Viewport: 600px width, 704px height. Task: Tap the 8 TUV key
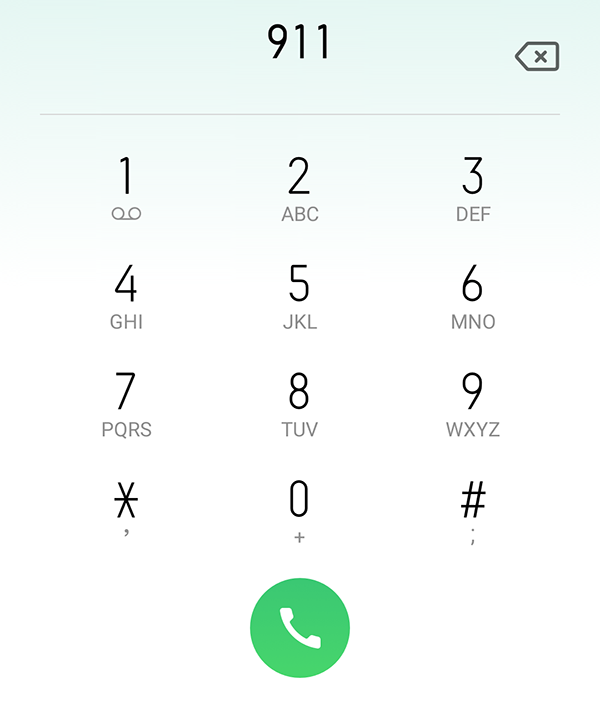[x=299, y=403]
